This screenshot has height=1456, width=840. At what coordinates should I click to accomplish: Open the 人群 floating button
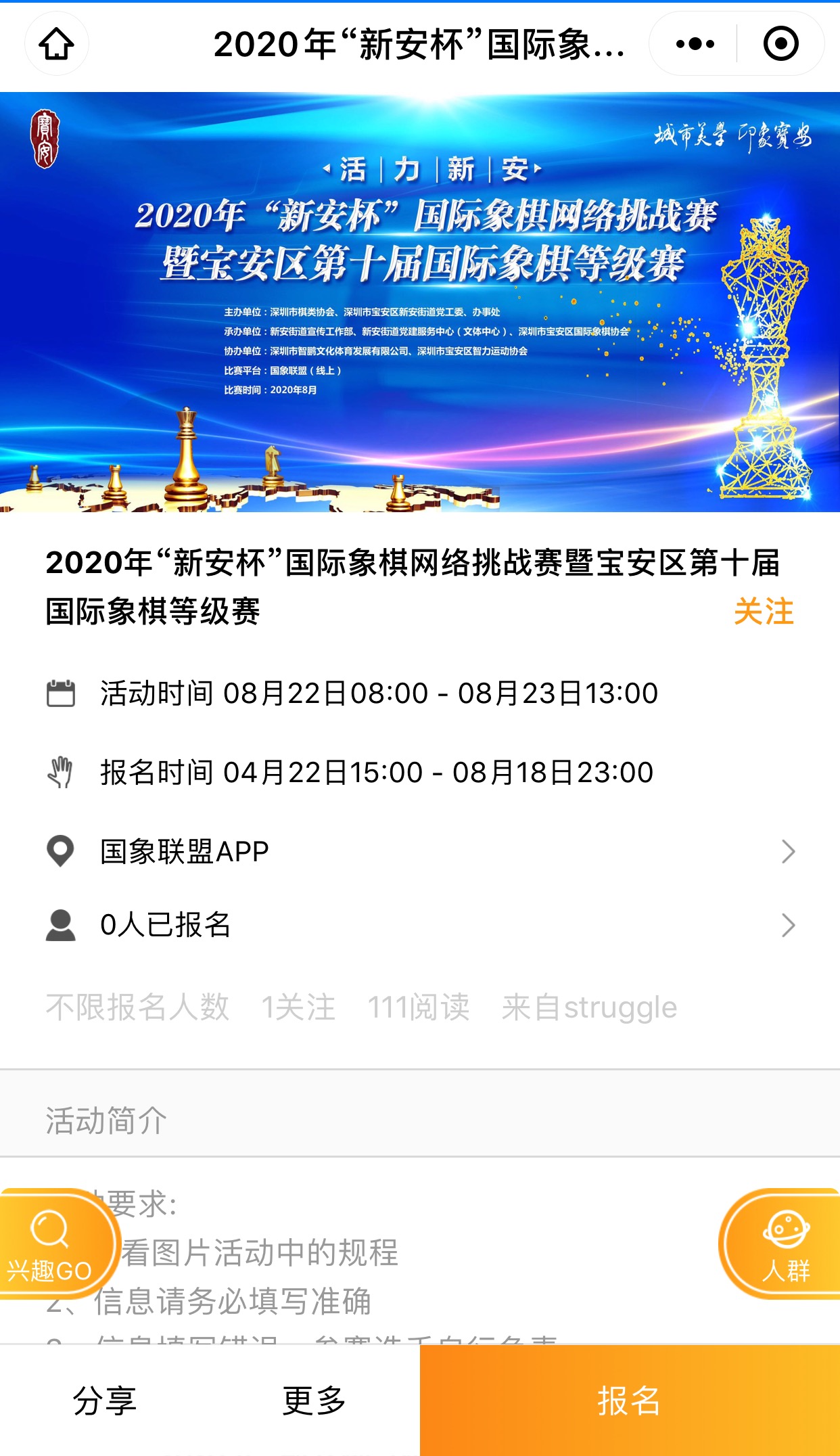785,1245
